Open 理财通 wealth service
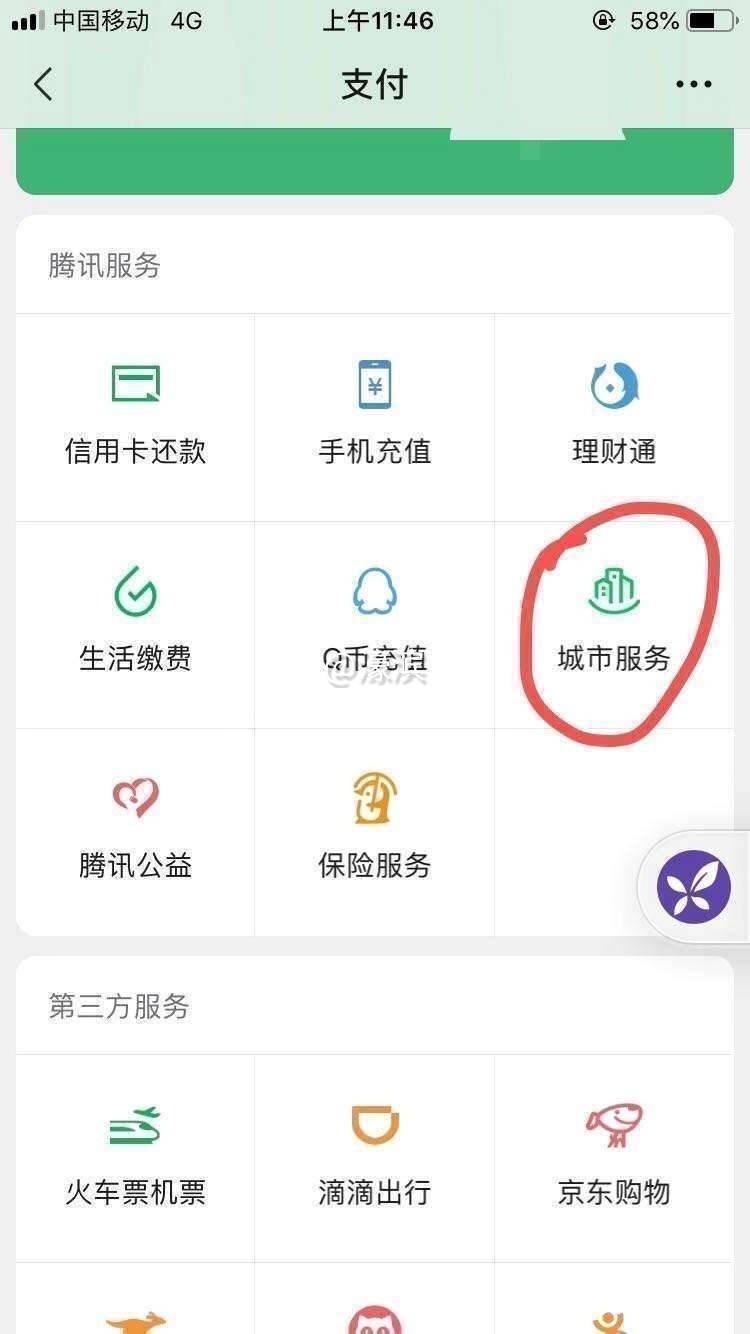The image size is (750, 1334). pos(614,415)
